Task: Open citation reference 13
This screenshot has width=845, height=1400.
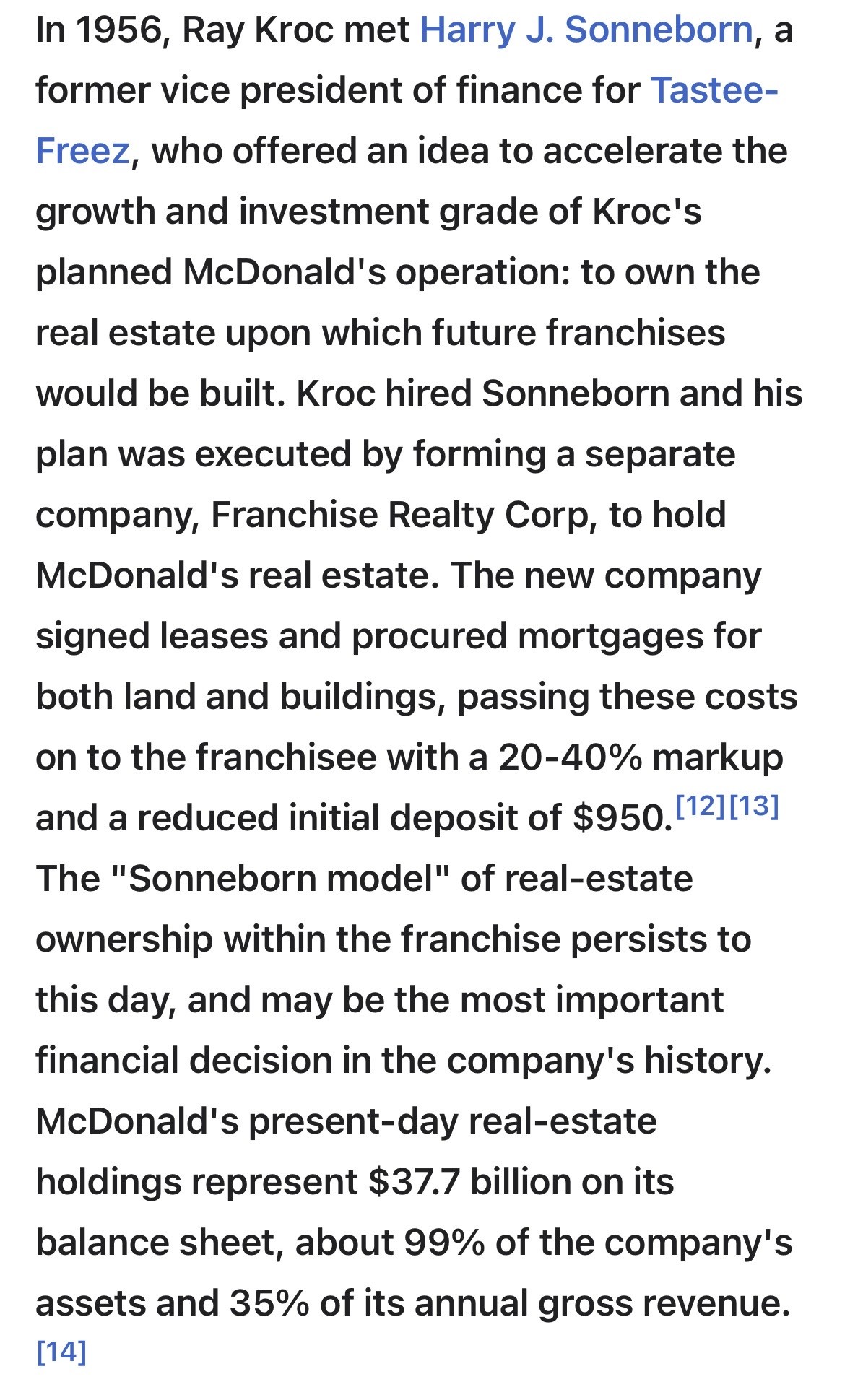Action: click(754, 806)
